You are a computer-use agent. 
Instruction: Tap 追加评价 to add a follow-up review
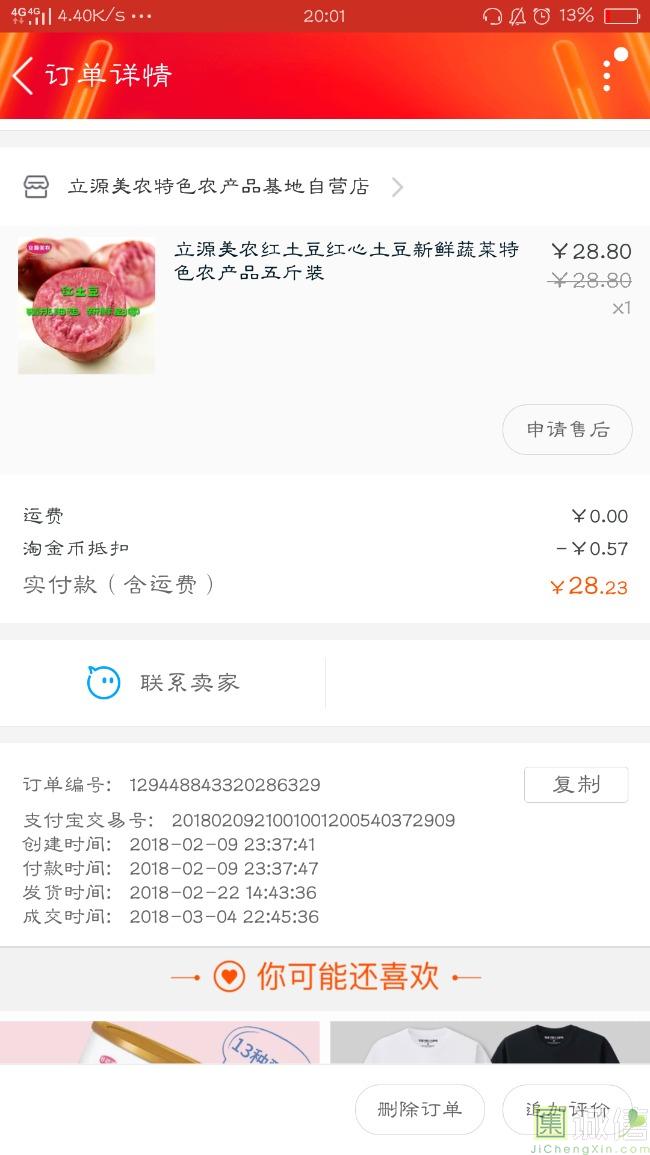point(567,1109)
